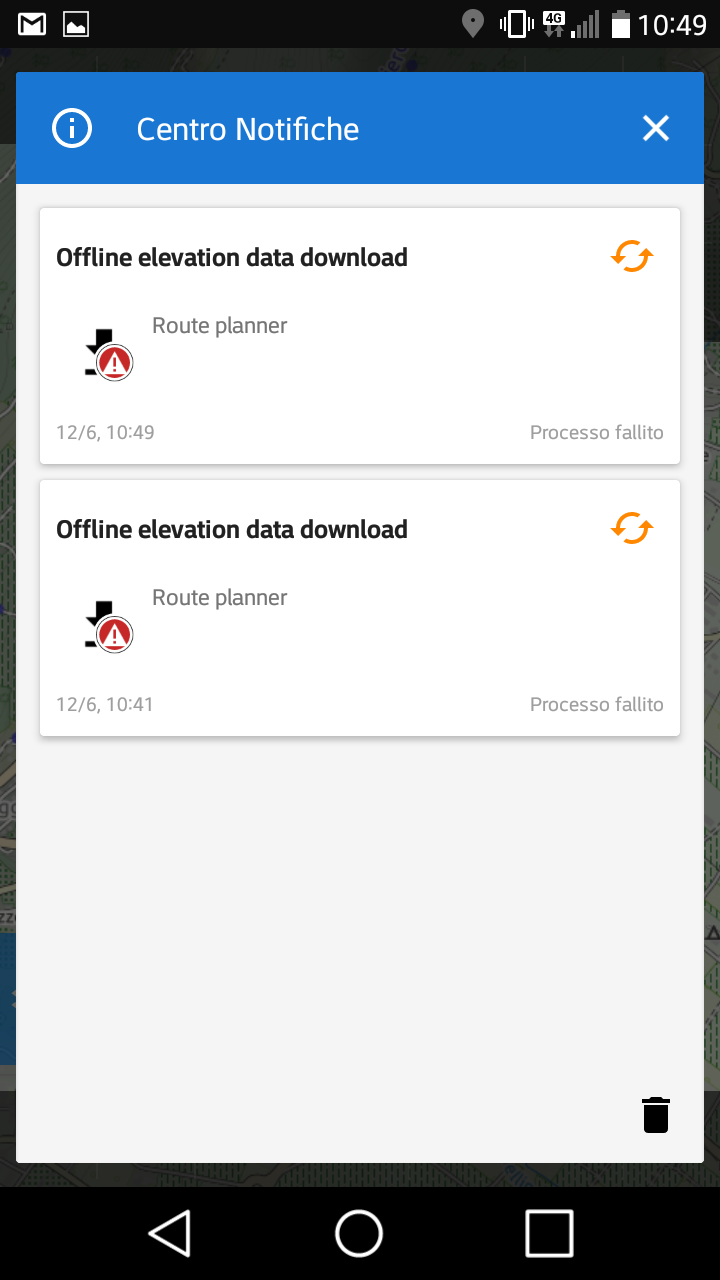Viewport: 720px width, 1280px height.
Task: Retry the failed download from 10:41
Action: click(632, 528)
